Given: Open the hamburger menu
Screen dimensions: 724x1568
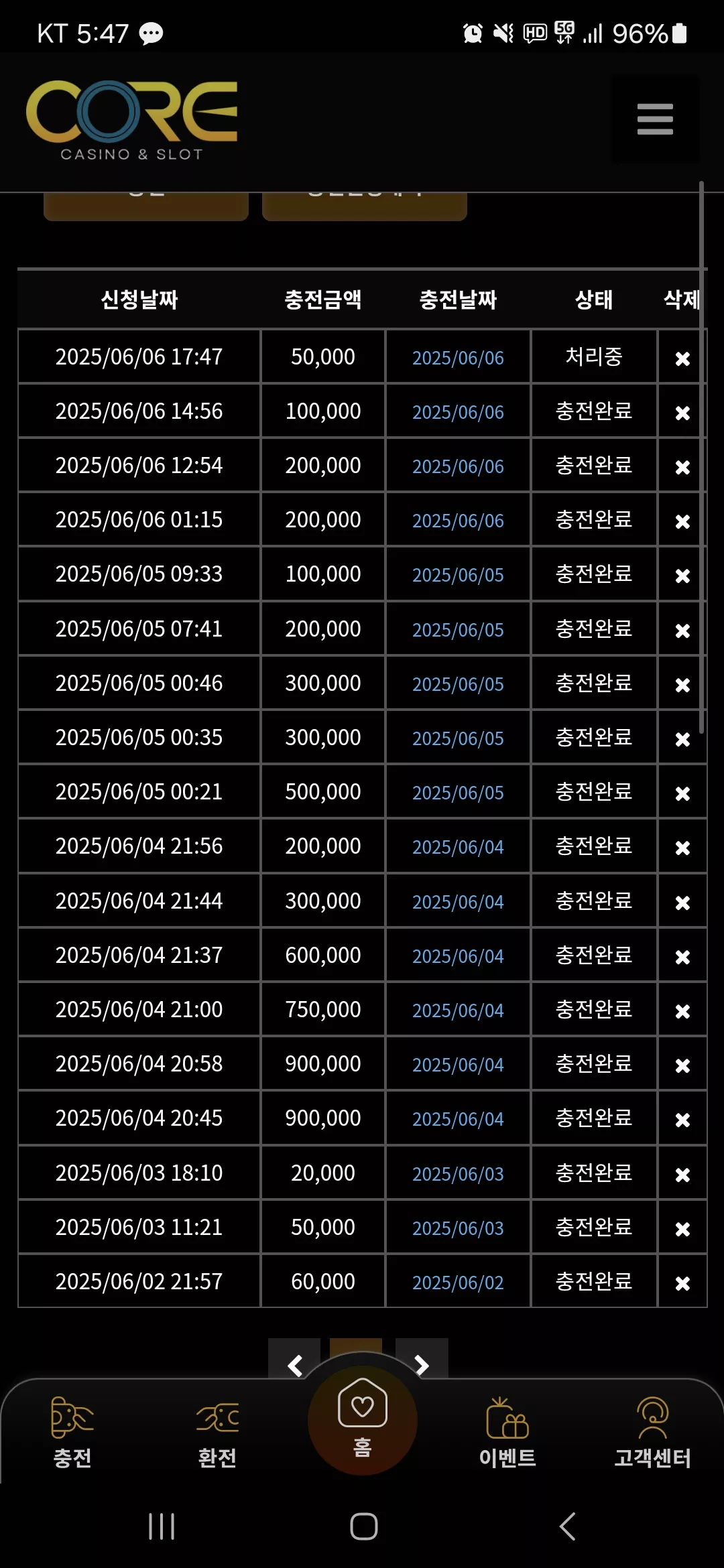Looking at the screenshot, I should 655,119.
